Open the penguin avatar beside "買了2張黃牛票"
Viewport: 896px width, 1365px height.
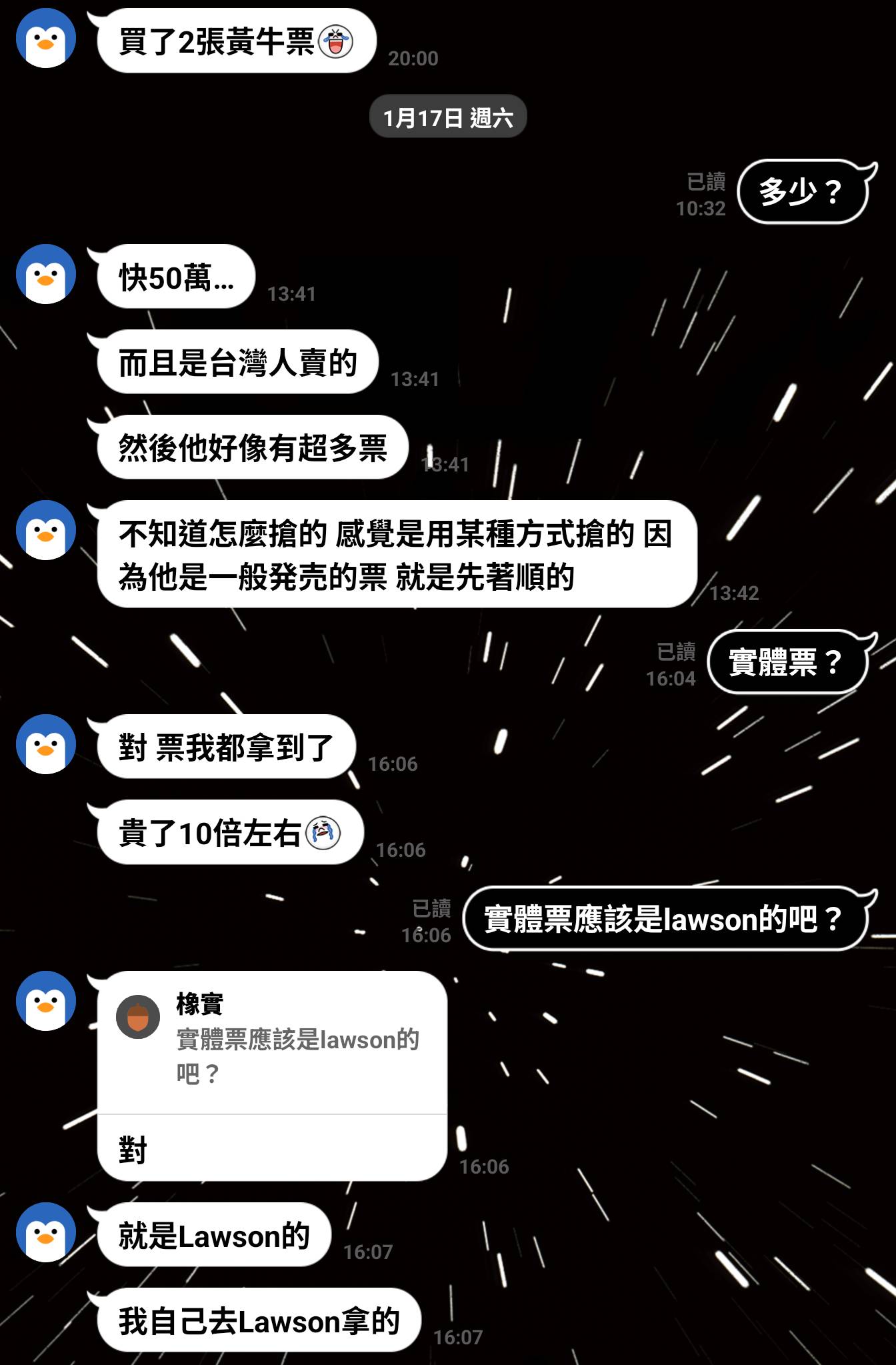(45, 39)
